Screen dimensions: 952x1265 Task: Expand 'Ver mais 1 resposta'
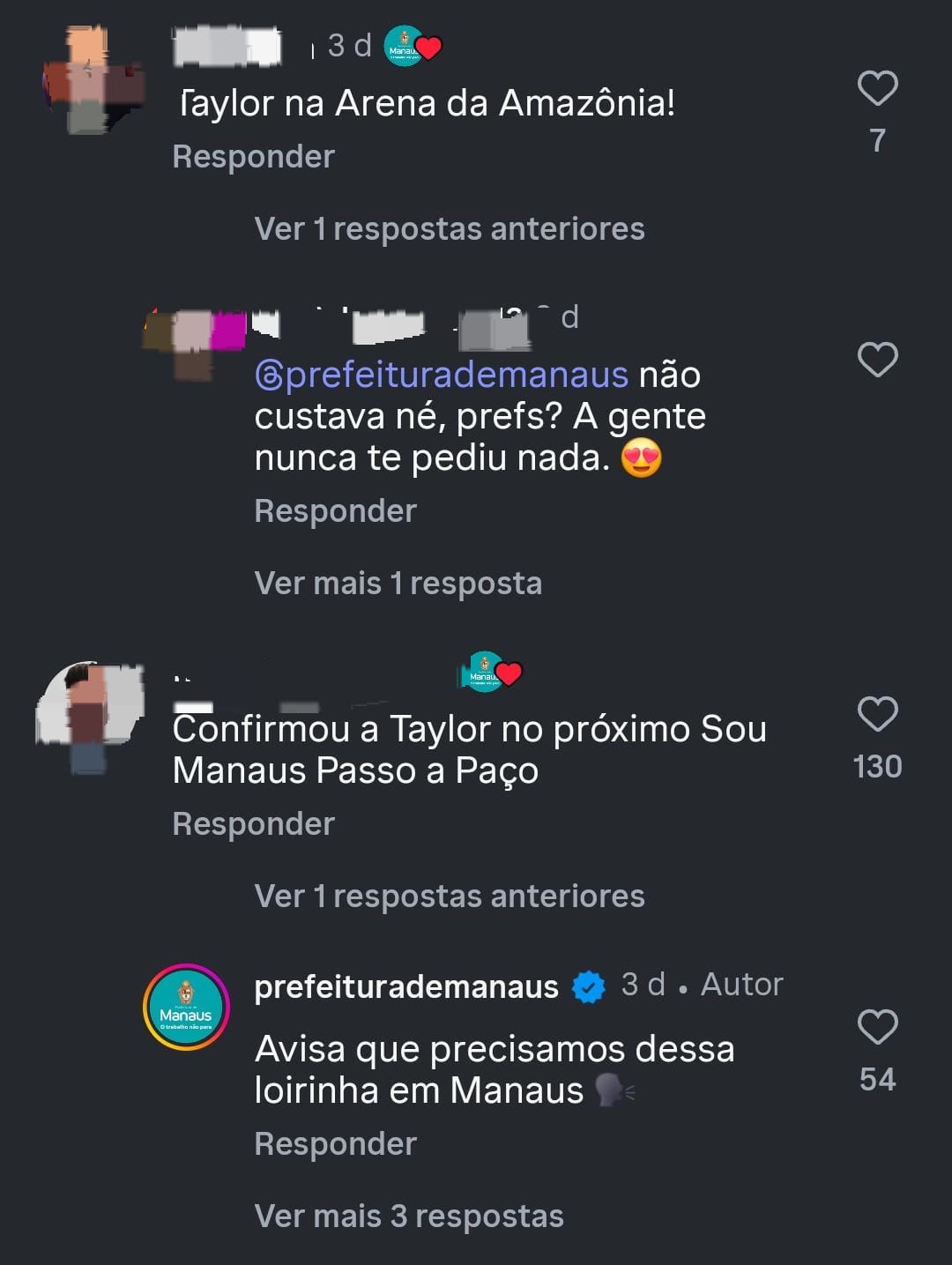(398, 584)
